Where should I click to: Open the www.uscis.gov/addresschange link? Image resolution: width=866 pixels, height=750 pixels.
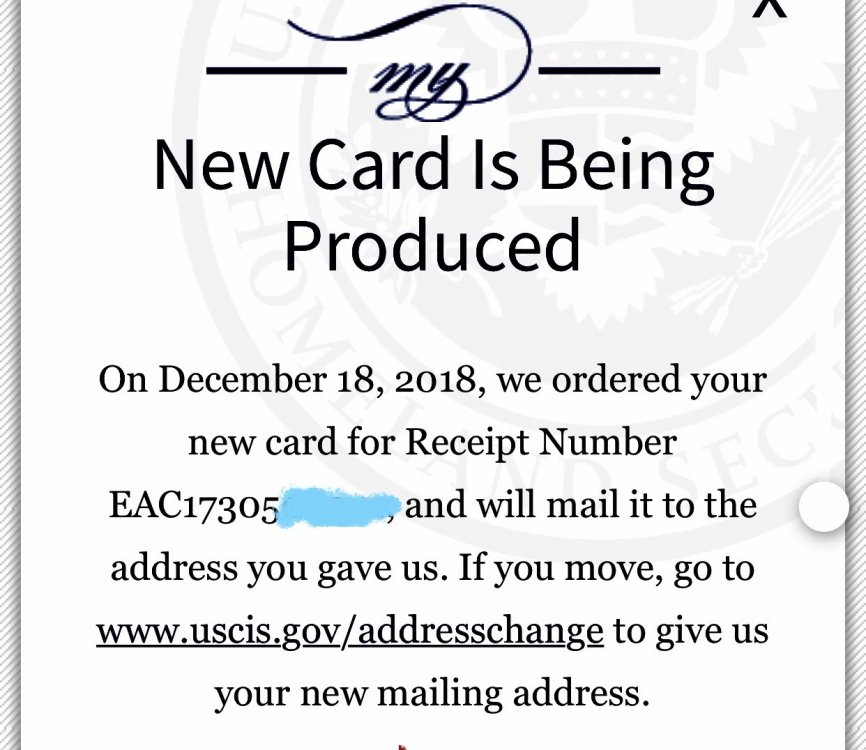click(x=350, y=631)
